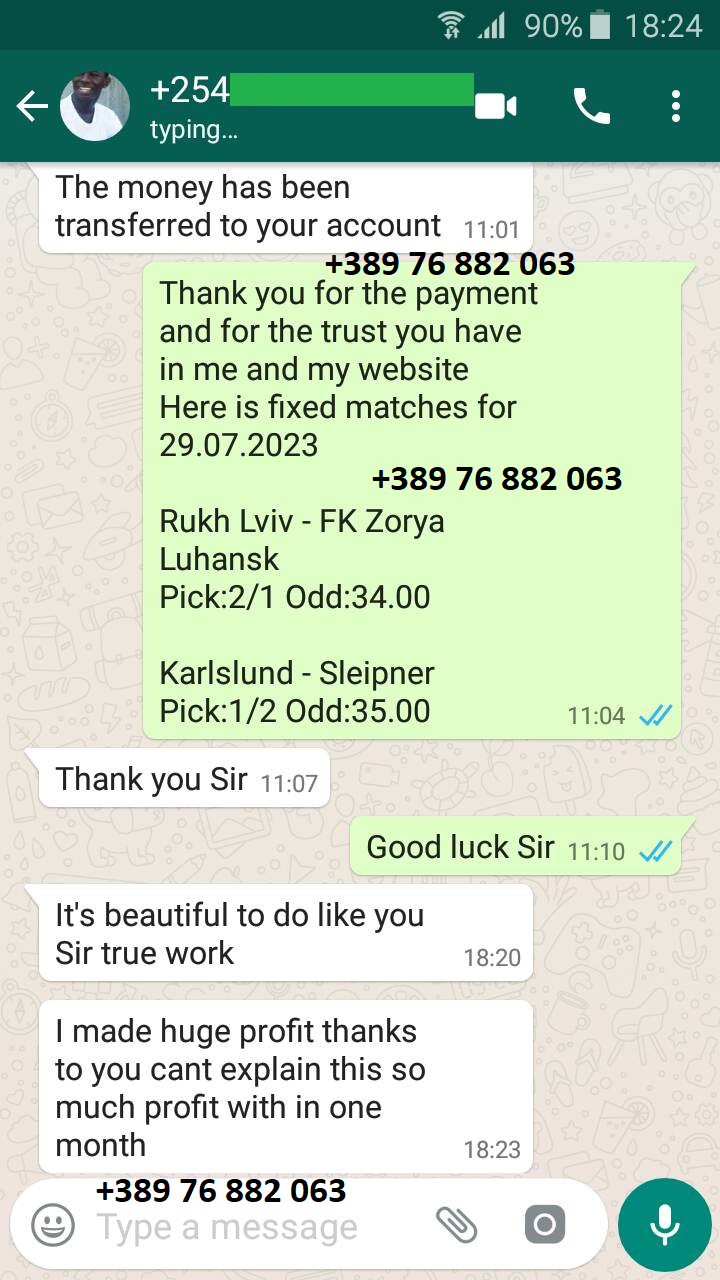Start a voice call with this contact

(x=591, y=106)
